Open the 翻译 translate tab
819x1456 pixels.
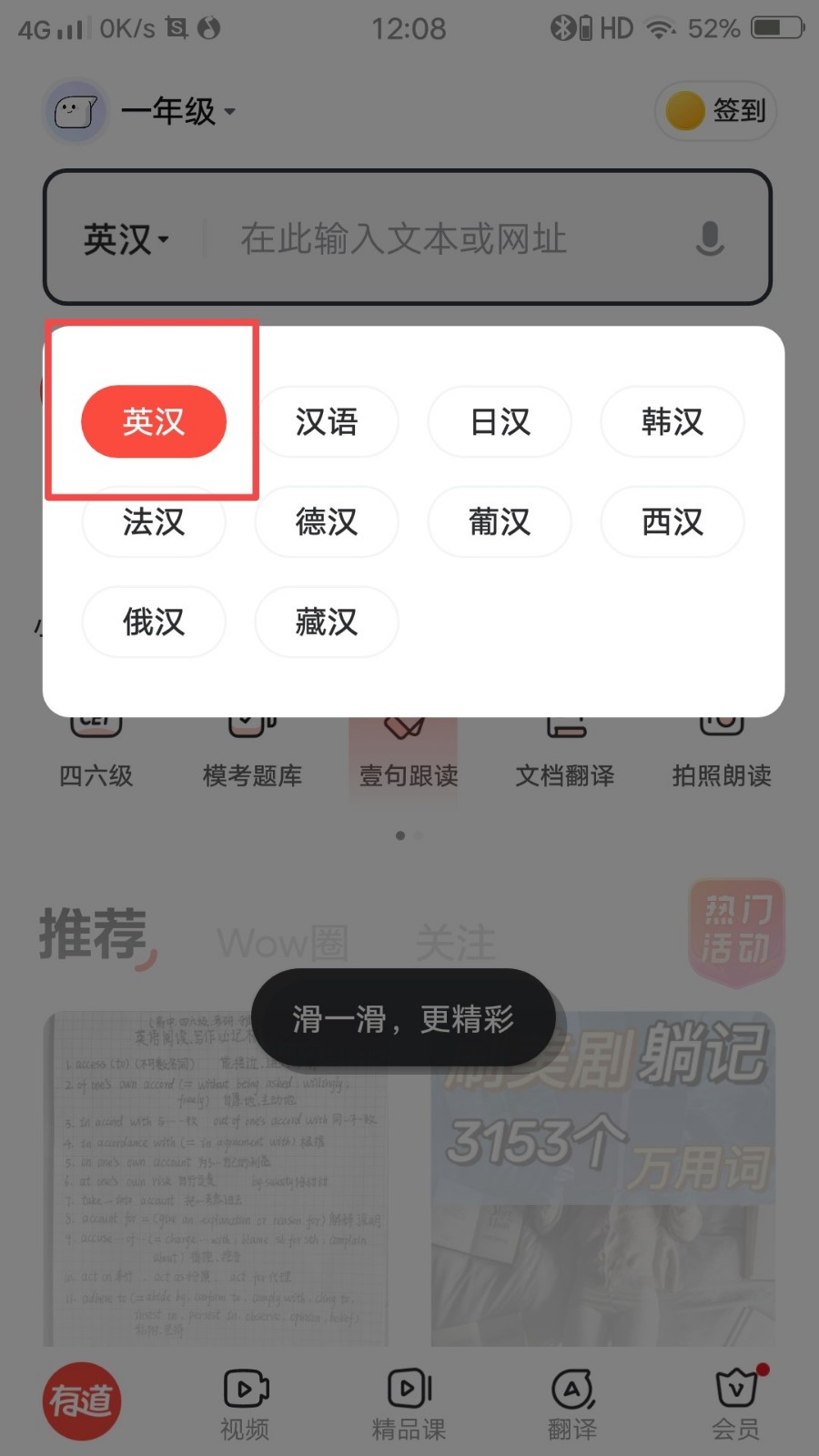coord(571,1406)
